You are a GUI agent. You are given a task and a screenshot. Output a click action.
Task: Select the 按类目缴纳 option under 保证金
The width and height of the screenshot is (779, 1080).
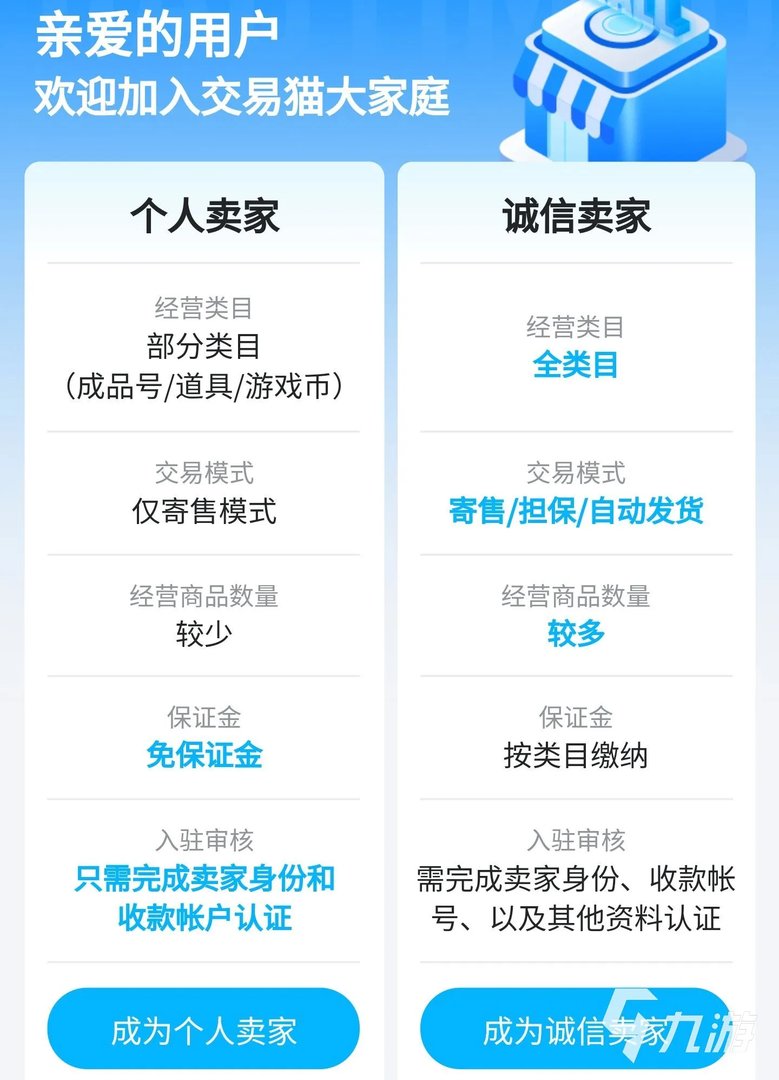(x=574, y=757)
